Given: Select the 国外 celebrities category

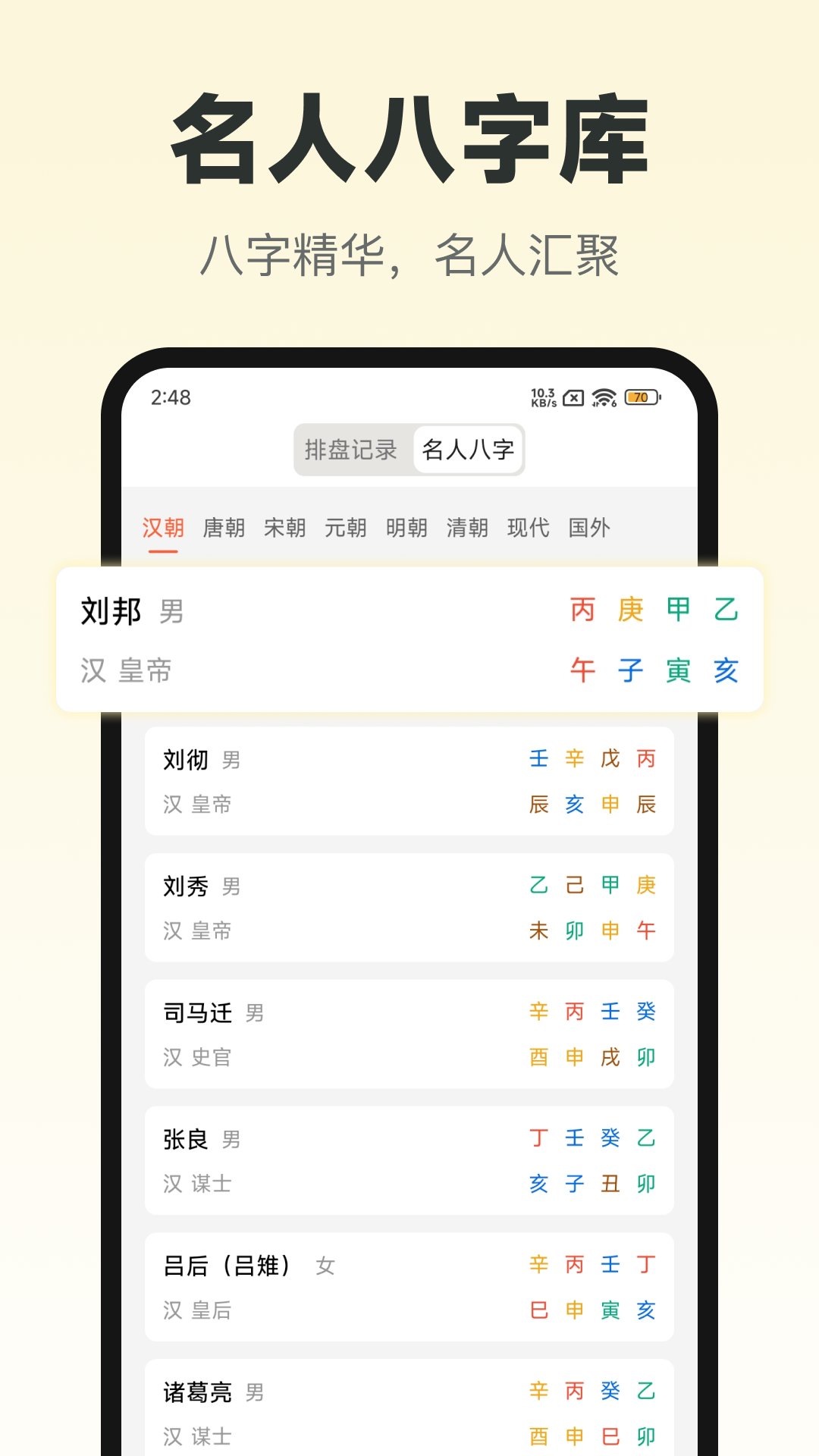Looking at the screenshot, I should (x=588, y=528).
